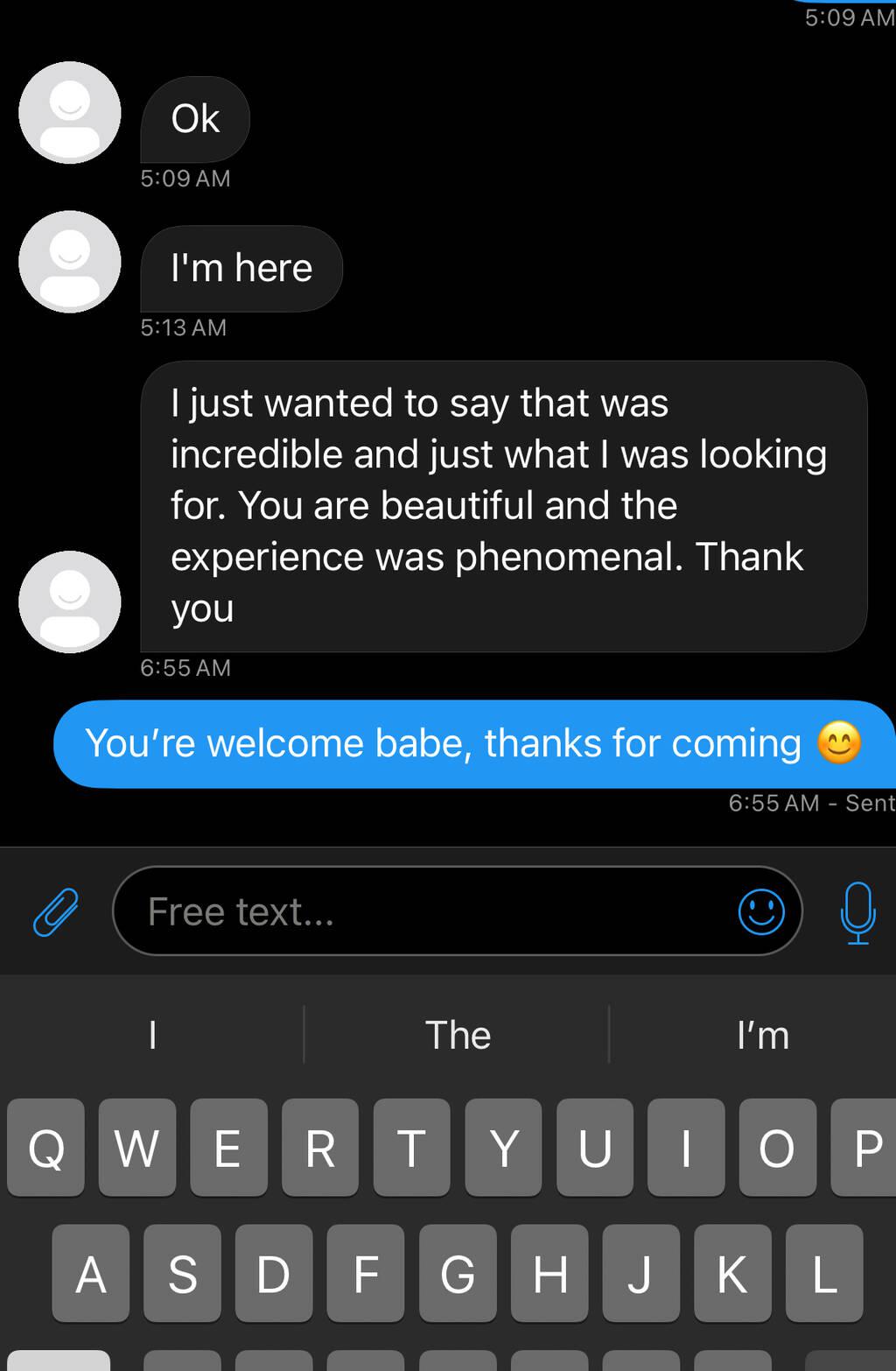The width and height of the screenshot is (896, 1371).
Task: Open sender's avatar beside the "Ok" message
Action: click(70, 113)
